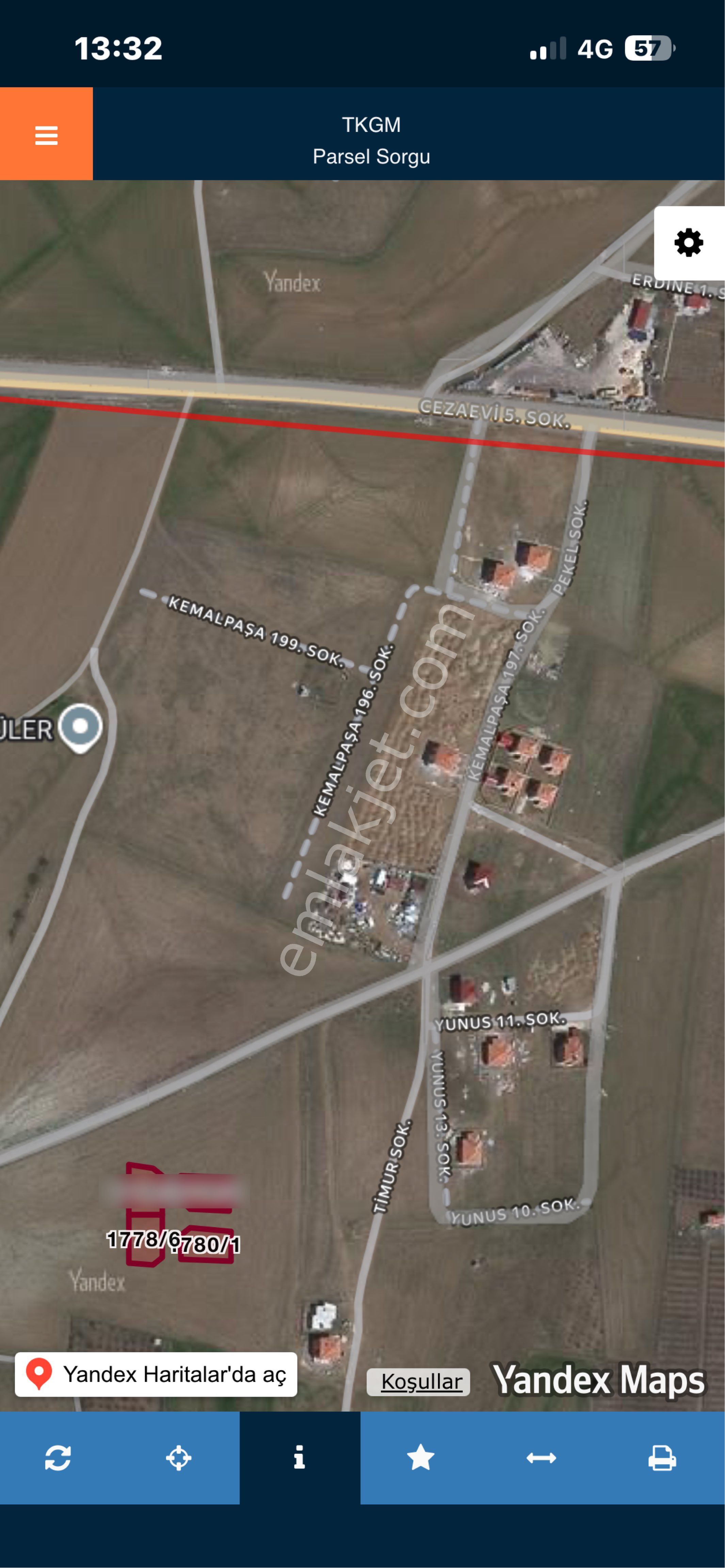
Task: Open the Koşullar terms link
Action: coord(420,1382)
